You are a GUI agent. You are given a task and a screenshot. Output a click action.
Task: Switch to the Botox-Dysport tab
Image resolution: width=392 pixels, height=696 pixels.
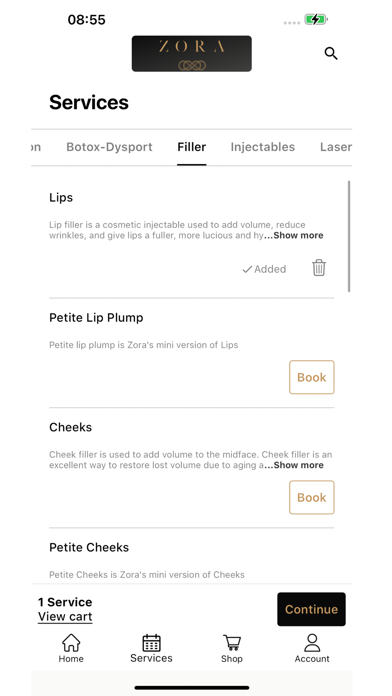[x=109, y=147]
